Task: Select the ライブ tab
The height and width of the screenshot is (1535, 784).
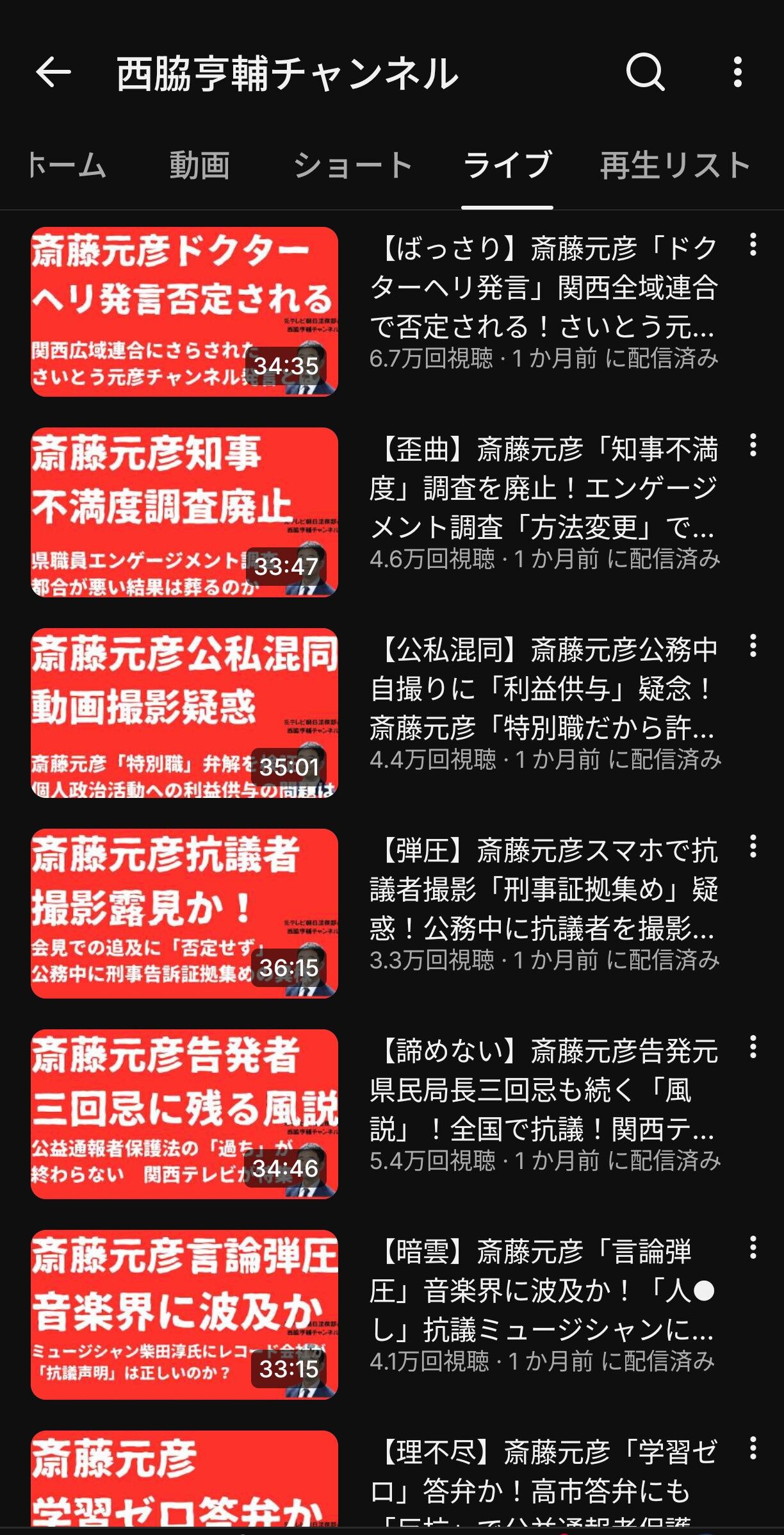Action: coord(507,165)
